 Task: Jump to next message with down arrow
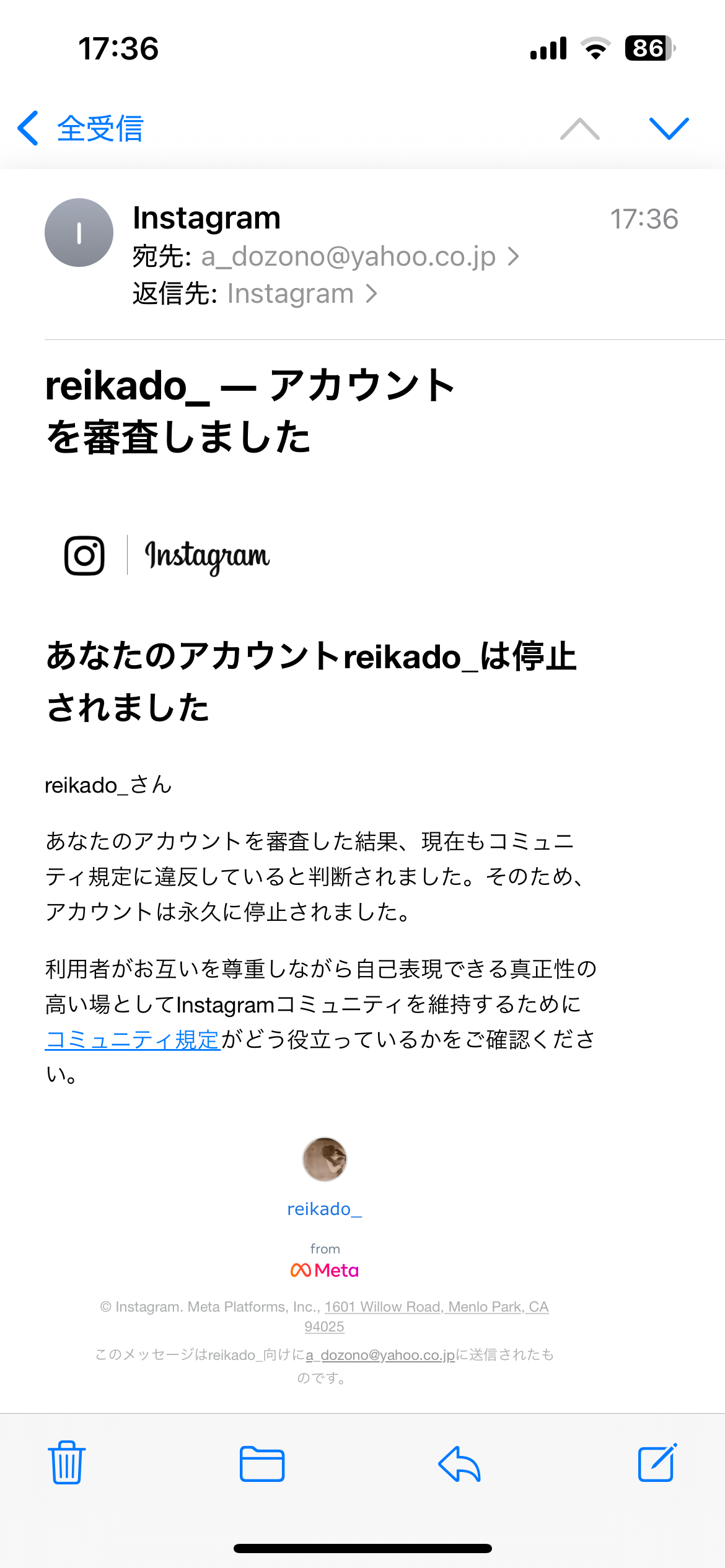(669, 129)
